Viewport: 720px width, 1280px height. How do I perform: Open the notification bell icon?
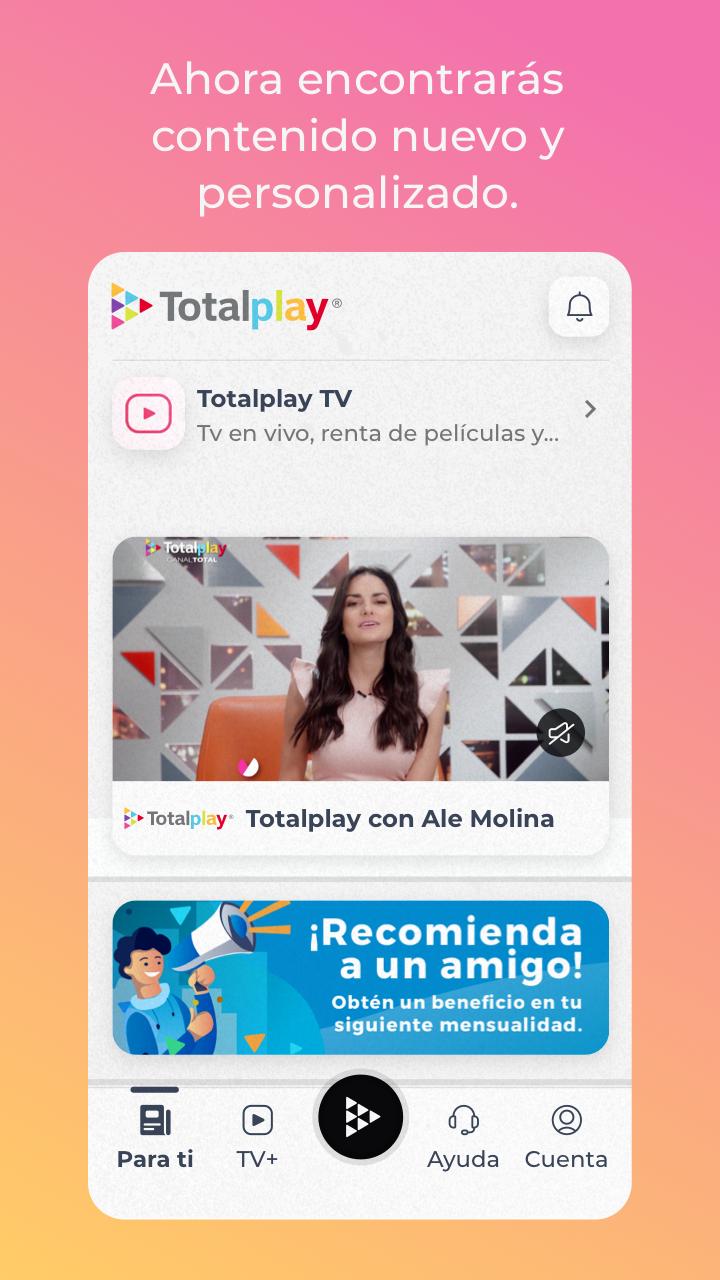point(579,307)
